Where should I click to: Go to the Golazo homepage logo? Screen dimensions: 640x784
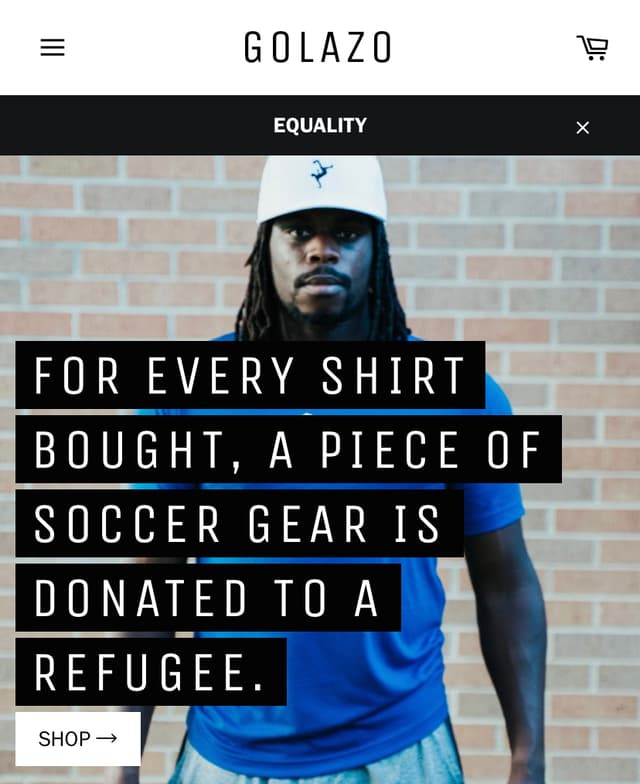click(x=318, y=47)
